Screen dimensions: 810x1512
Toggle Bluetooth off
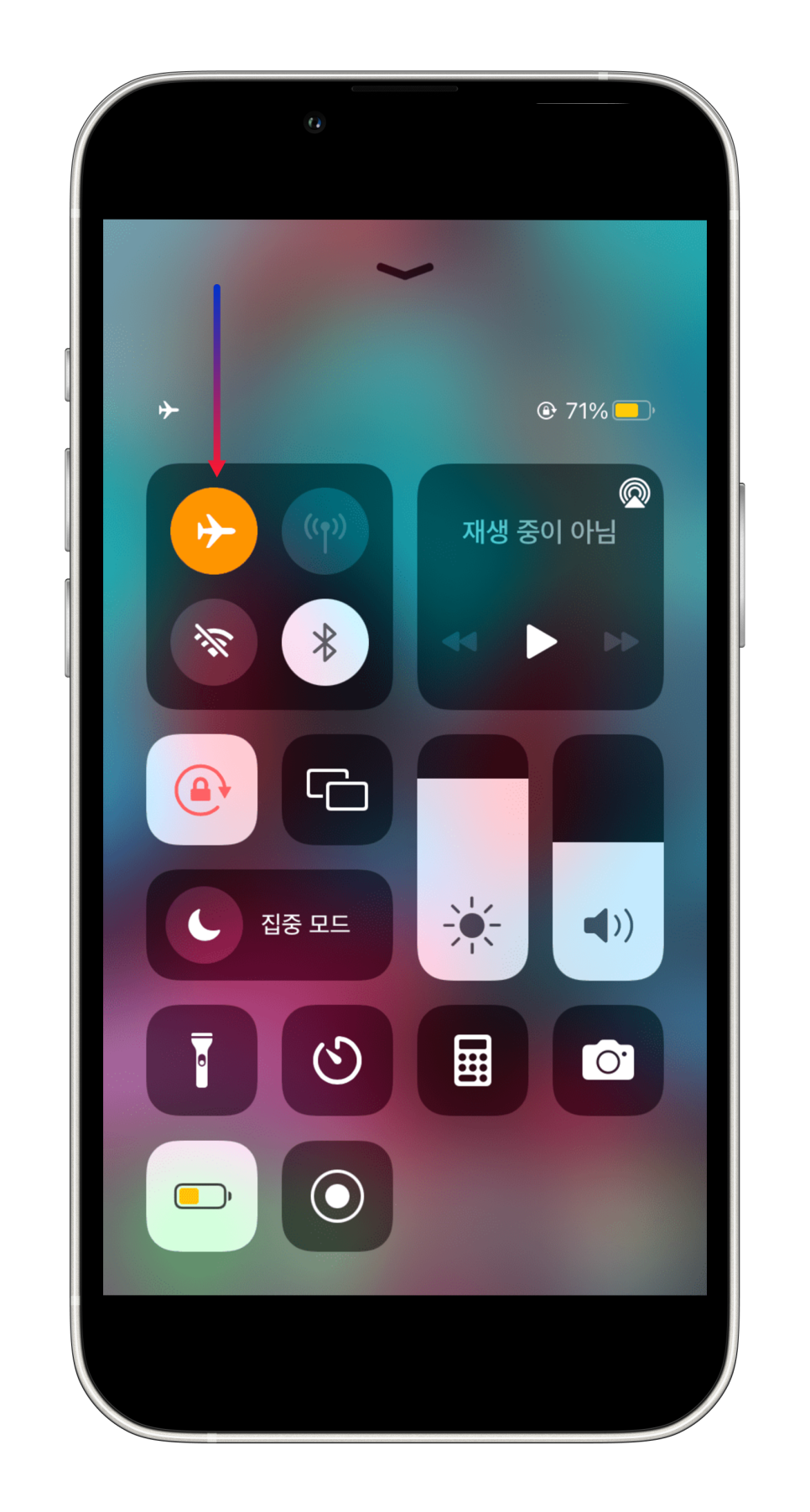click(x=325, y=642)
